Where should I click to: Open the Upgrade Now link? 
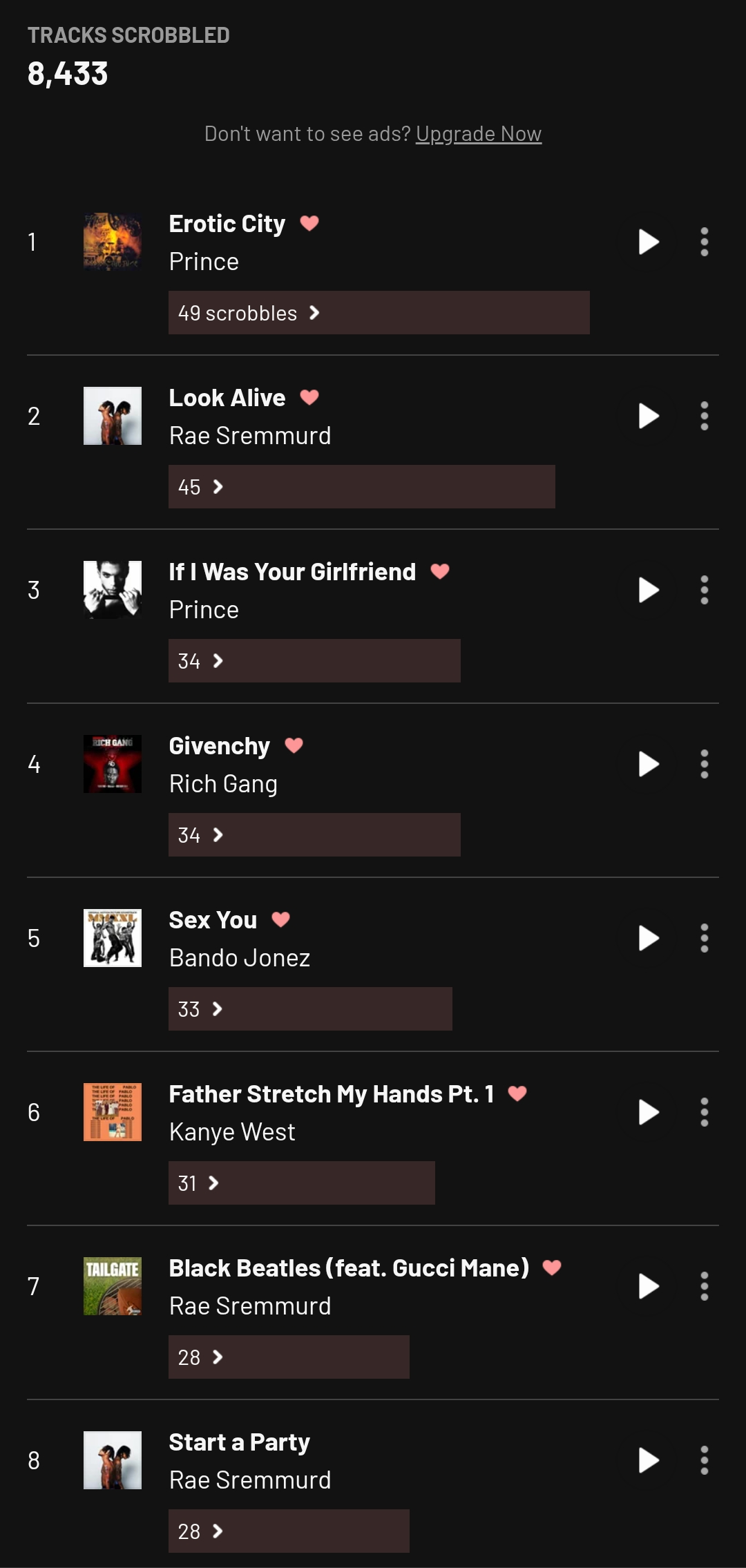pos(479,133)
